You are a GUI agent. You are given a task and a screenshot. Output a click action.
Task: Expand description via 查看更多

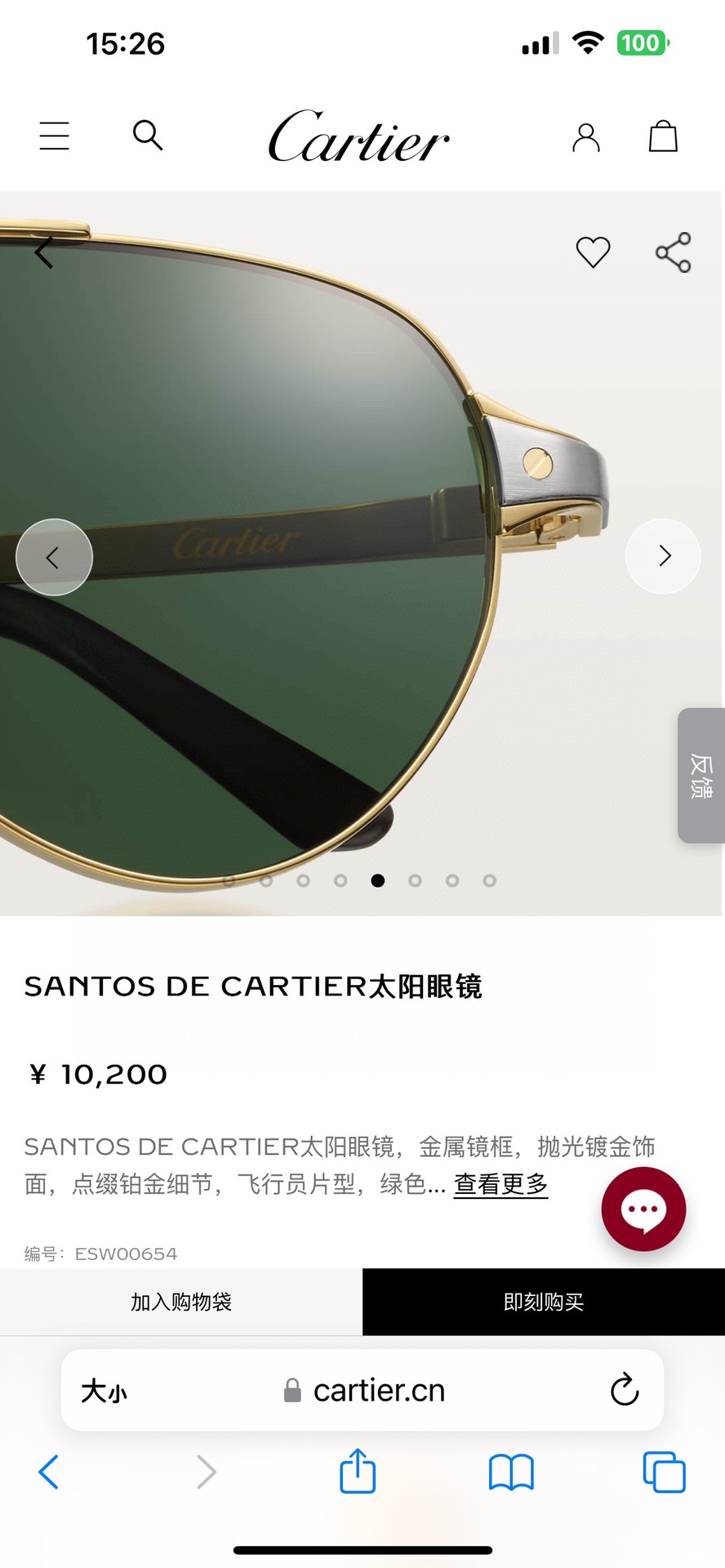[x=500, y=1184]
